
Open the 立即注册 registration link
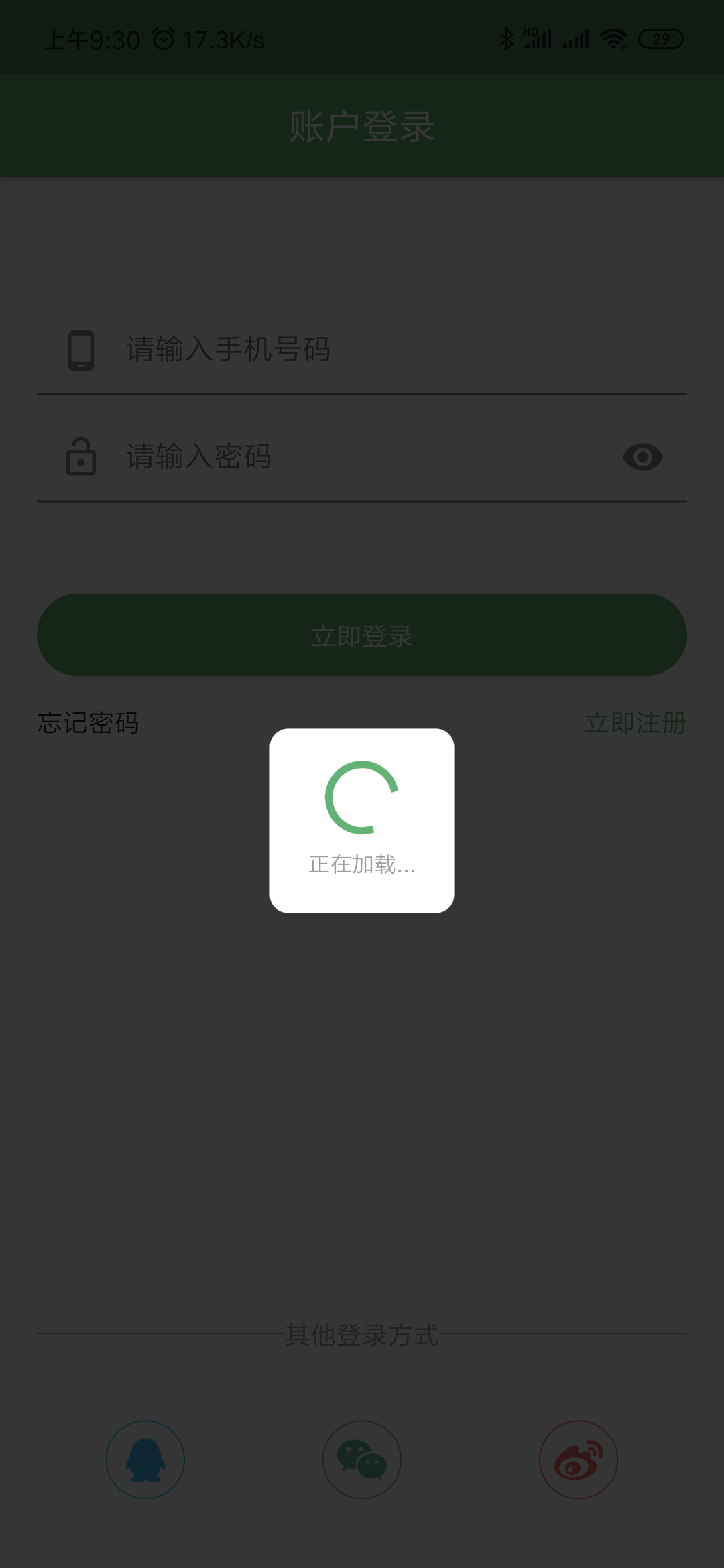click(x=635, y=724)
